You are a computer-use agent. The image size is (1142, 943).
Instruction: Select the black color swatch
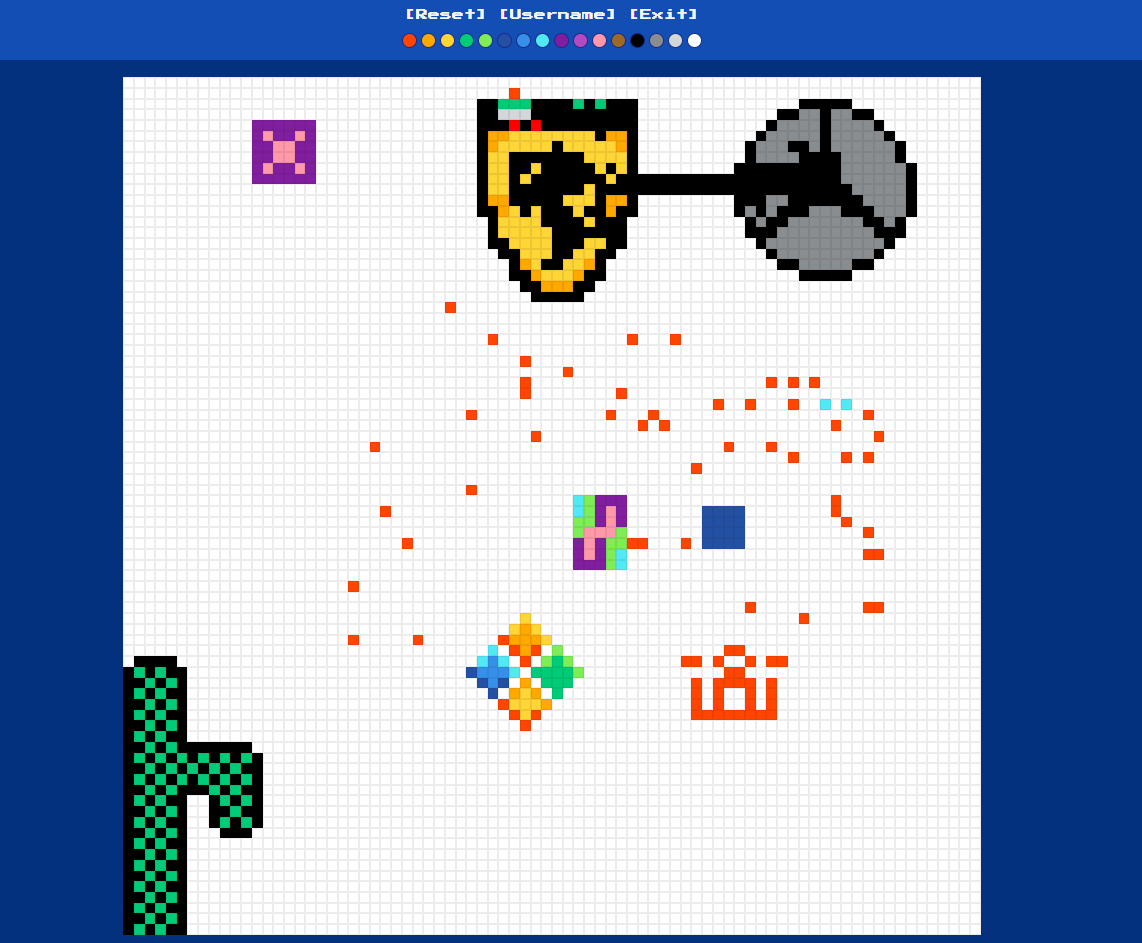pos(637,41)
